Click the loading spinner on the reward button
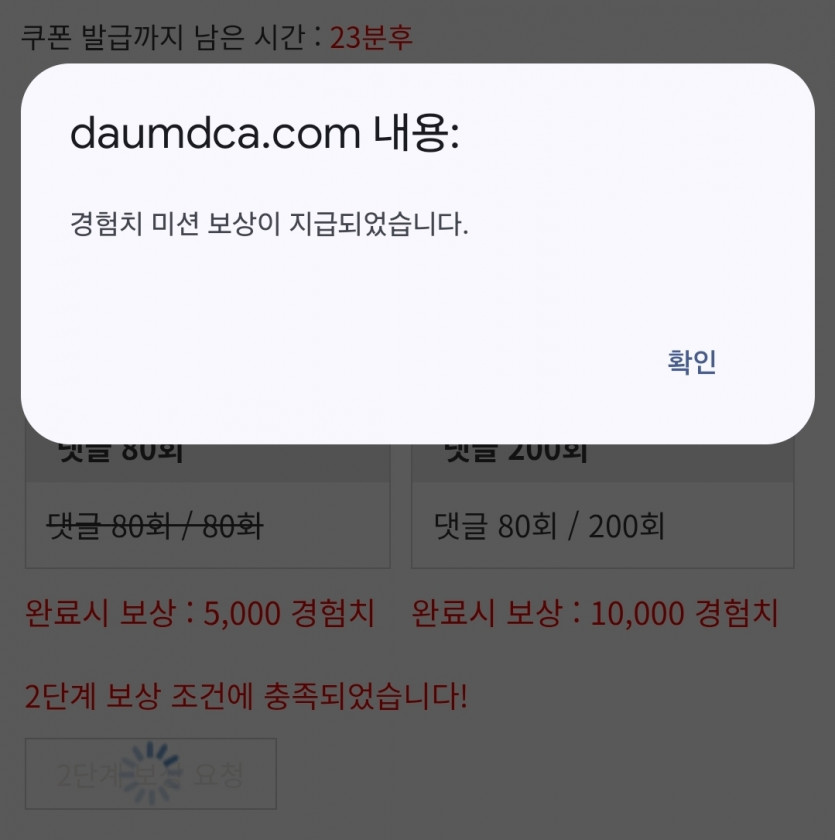Screen dimensions: 835x840 click(152, 770)
